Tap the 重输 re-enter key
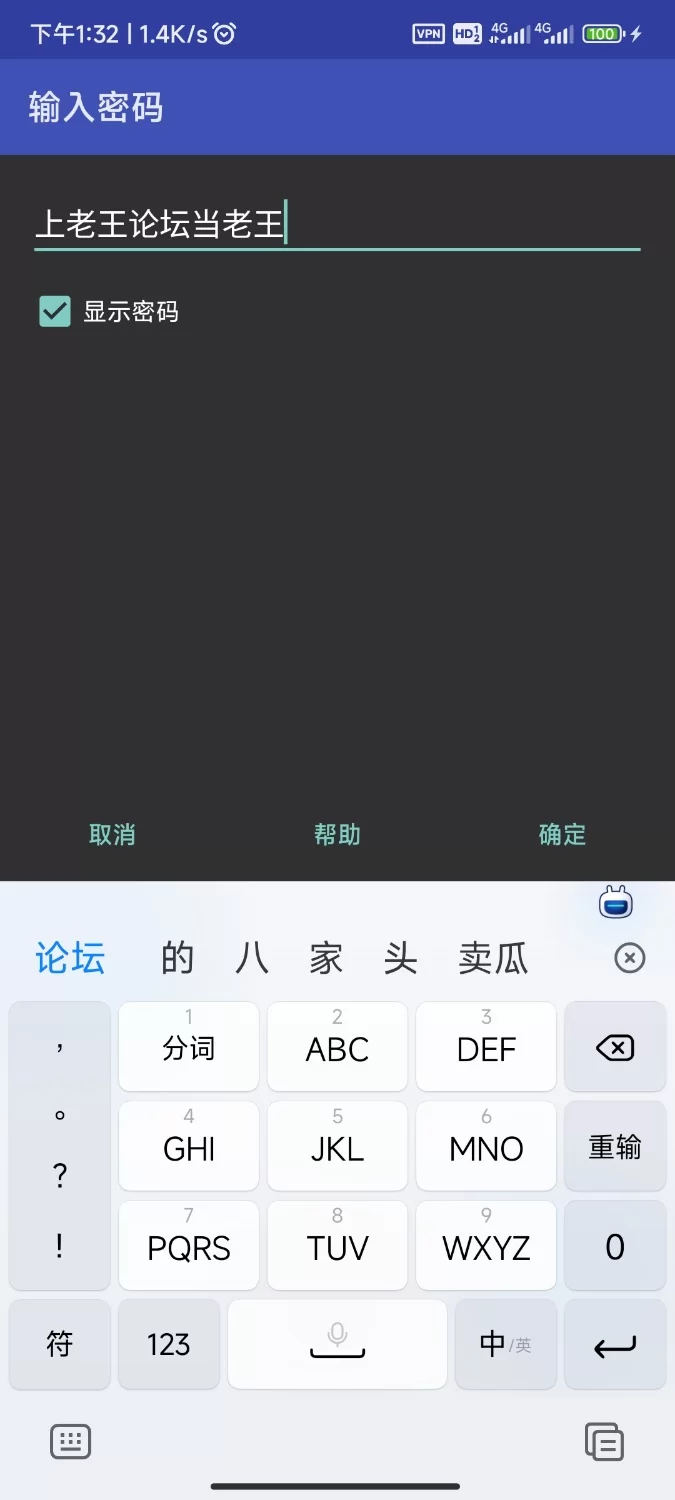The image size is (675, 1500). point(614,1146)
